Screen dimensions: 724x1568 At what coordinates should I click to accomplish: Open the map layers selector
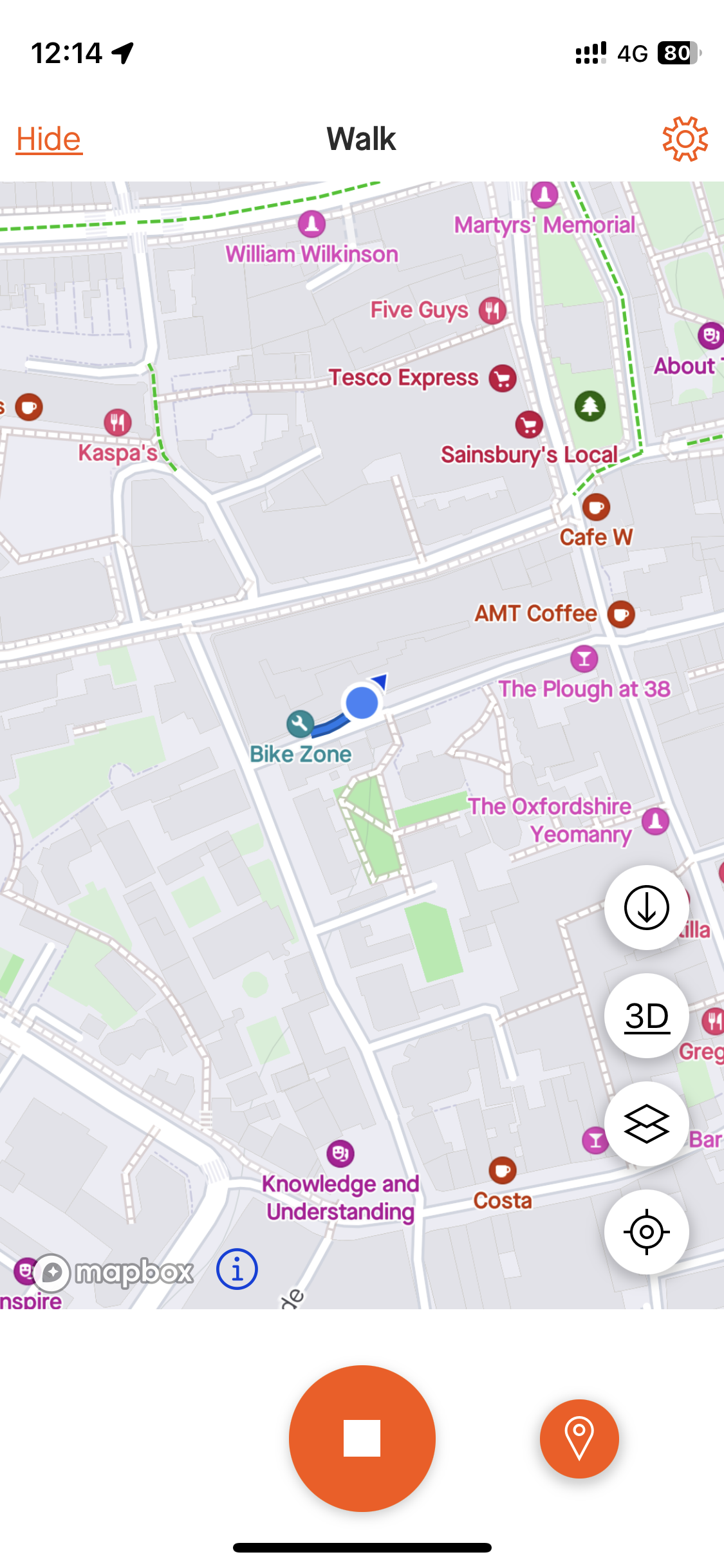(x=646, y=1124)
